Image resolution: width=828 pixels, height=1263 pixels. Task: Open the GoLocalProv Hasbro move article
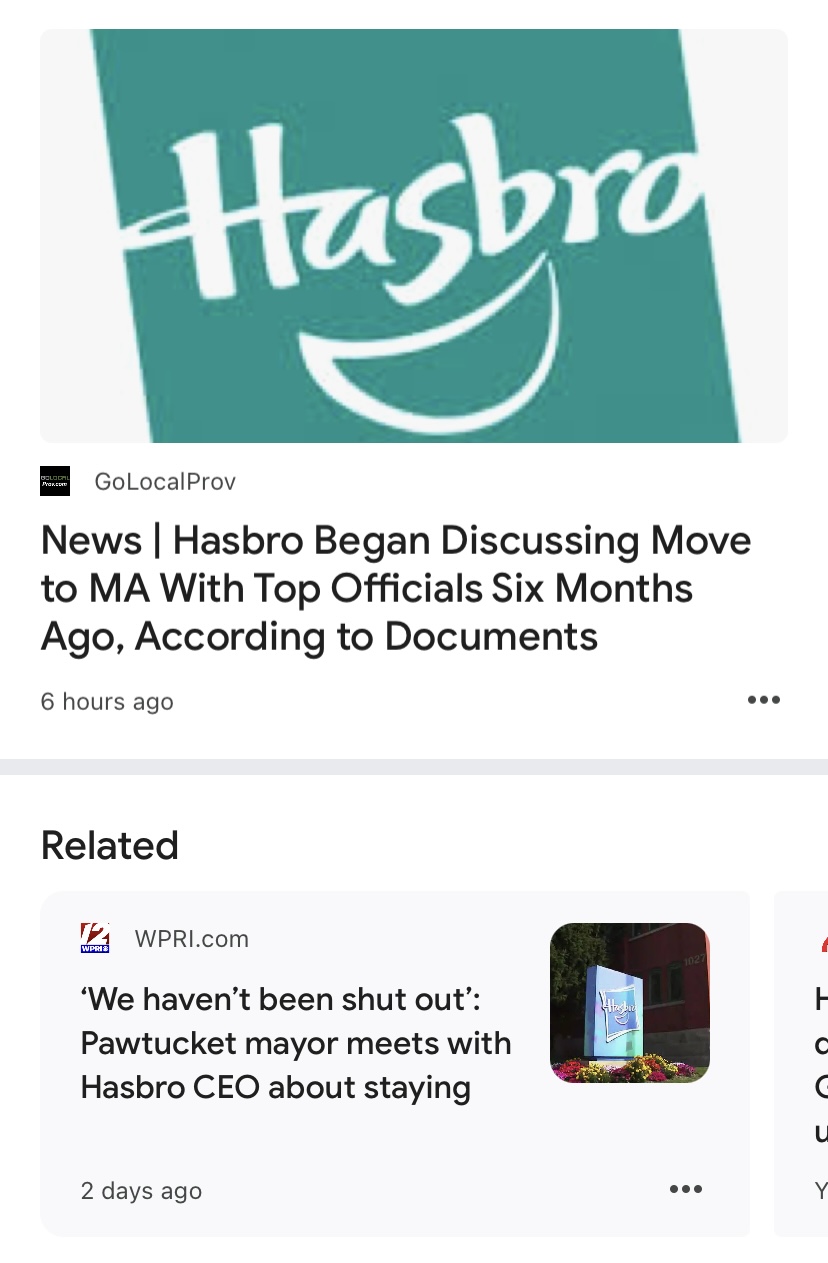coord(396,588)
